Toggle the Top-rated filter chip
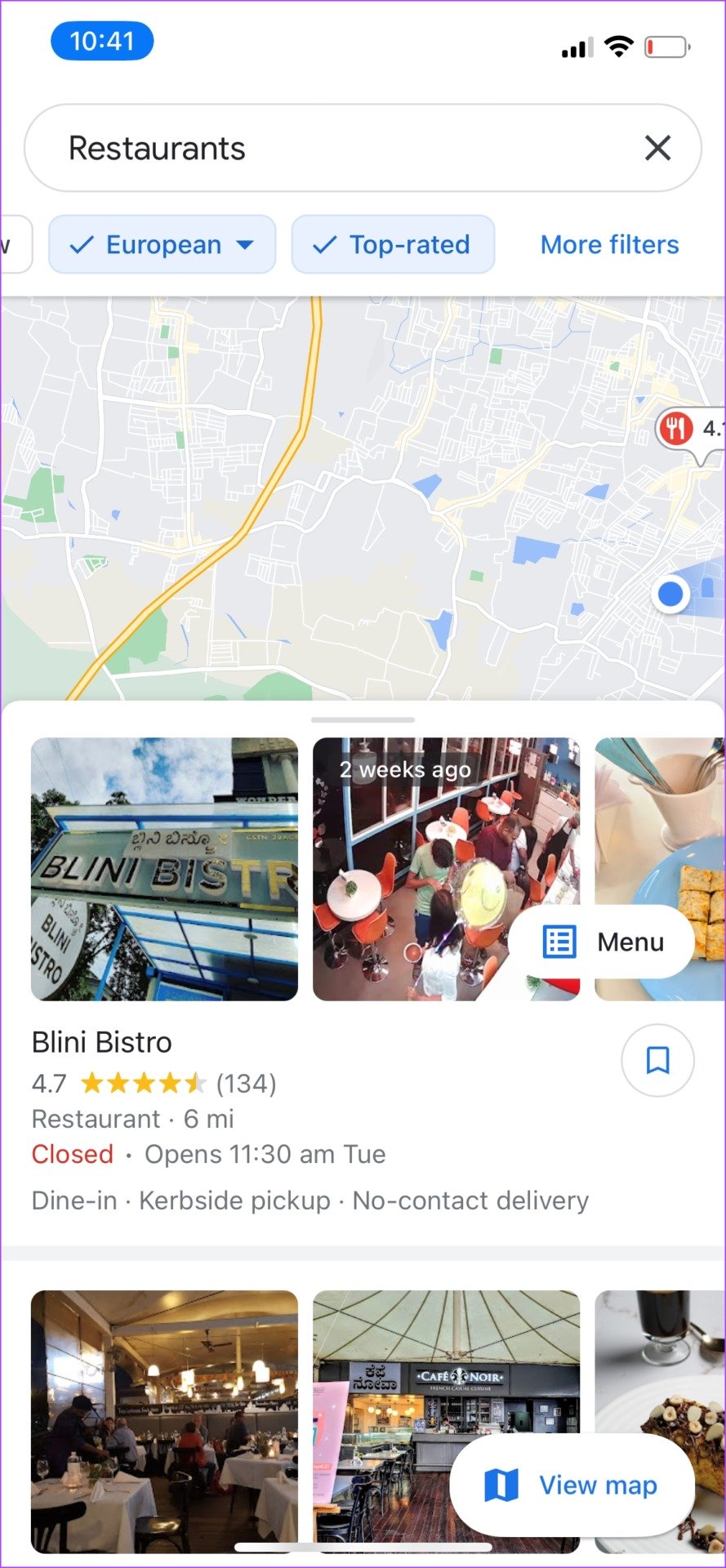 [393, 244]
